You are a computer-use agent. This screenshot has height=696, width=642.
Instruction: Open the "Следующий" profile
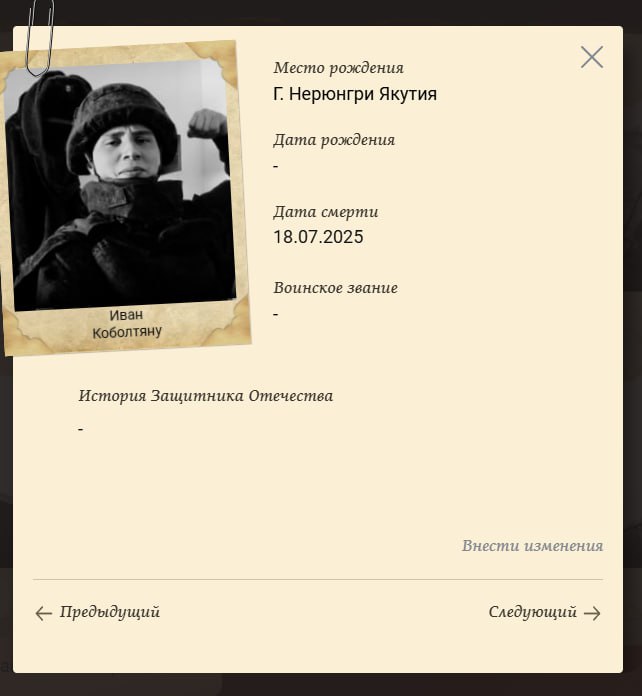pyautogui.click(x=544, y=612)
